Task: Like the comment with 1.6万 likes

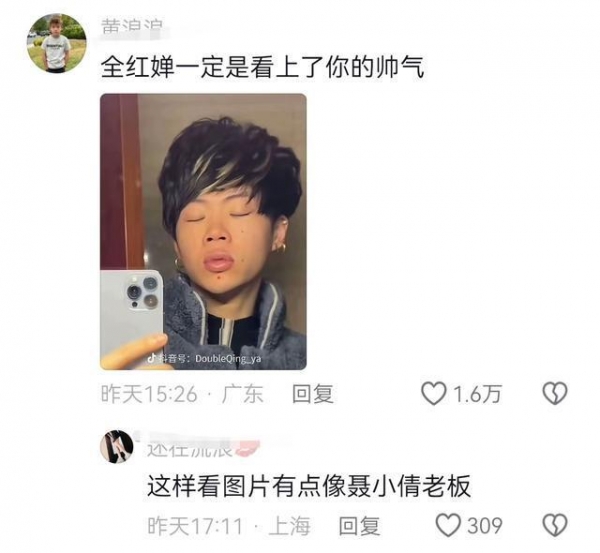Action: pos(432,394)
